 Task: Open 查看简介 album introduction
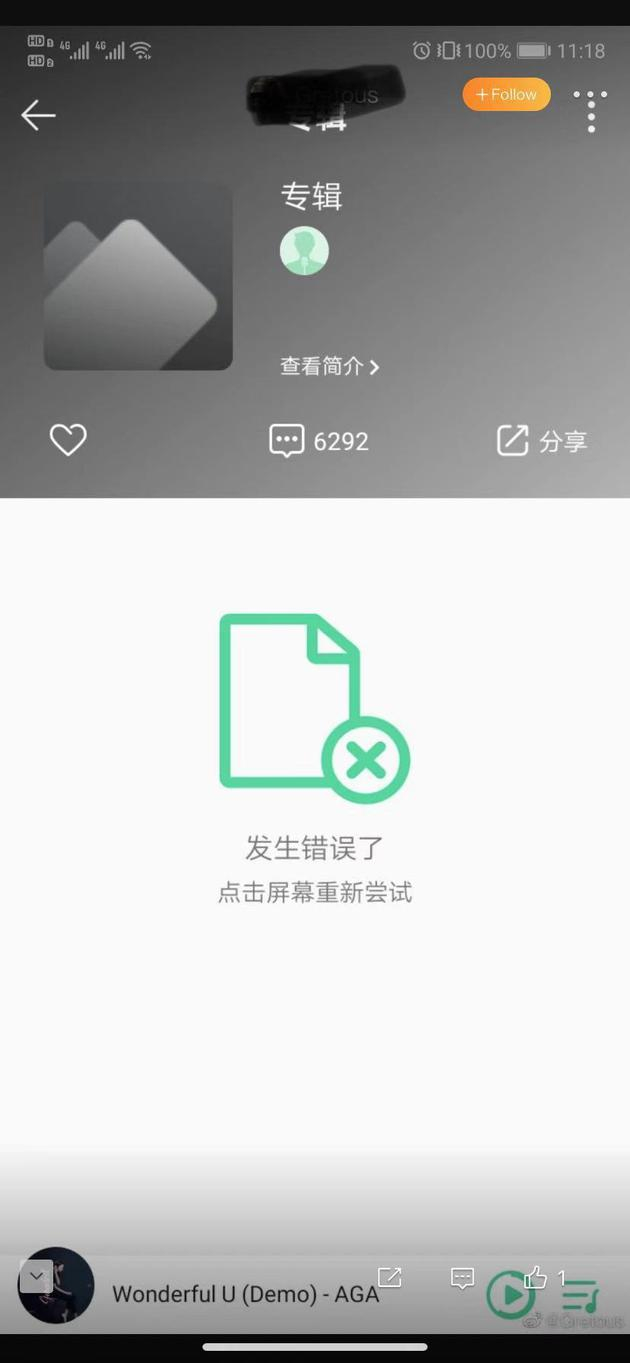pos(329,367)
